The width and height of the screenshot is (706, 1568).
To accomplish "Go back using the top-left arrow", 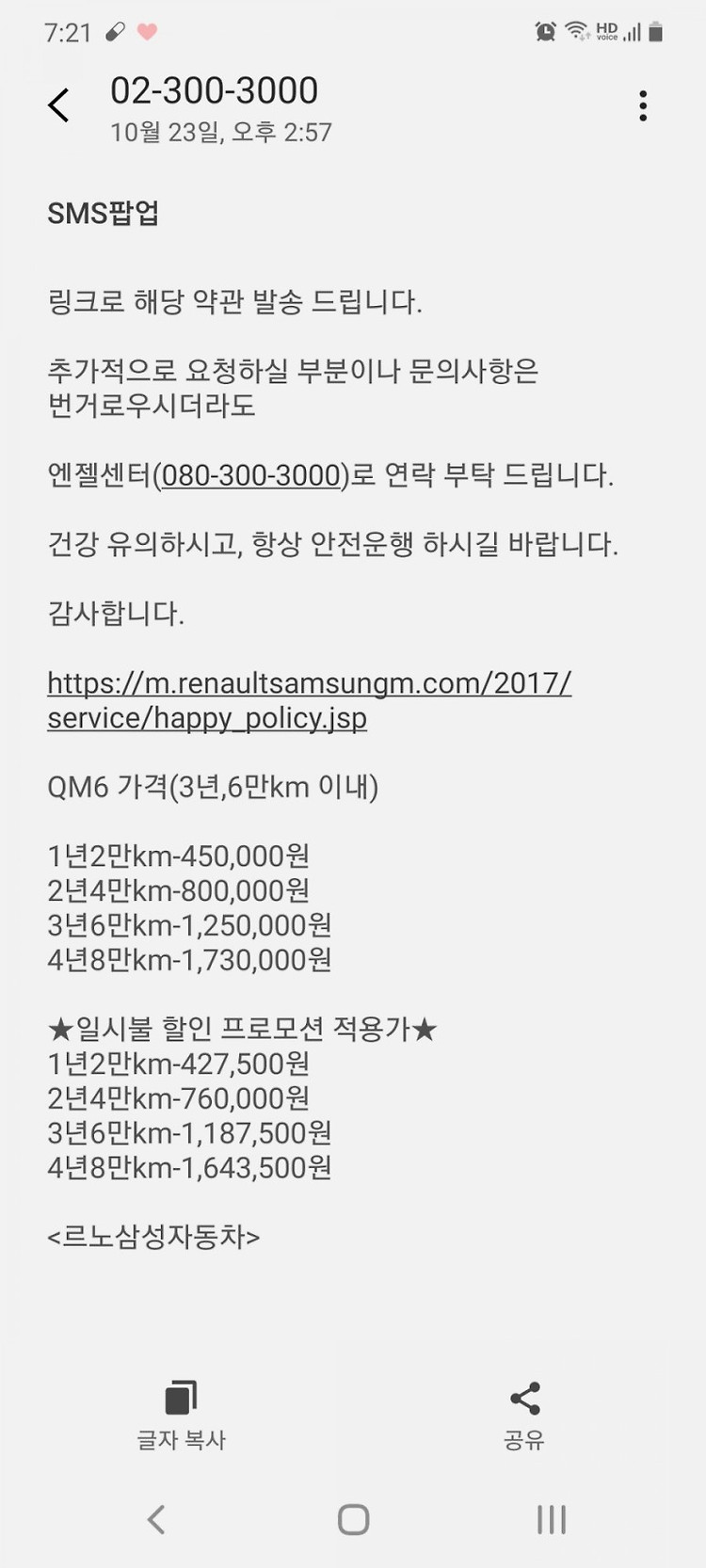I will click(58, 105).
